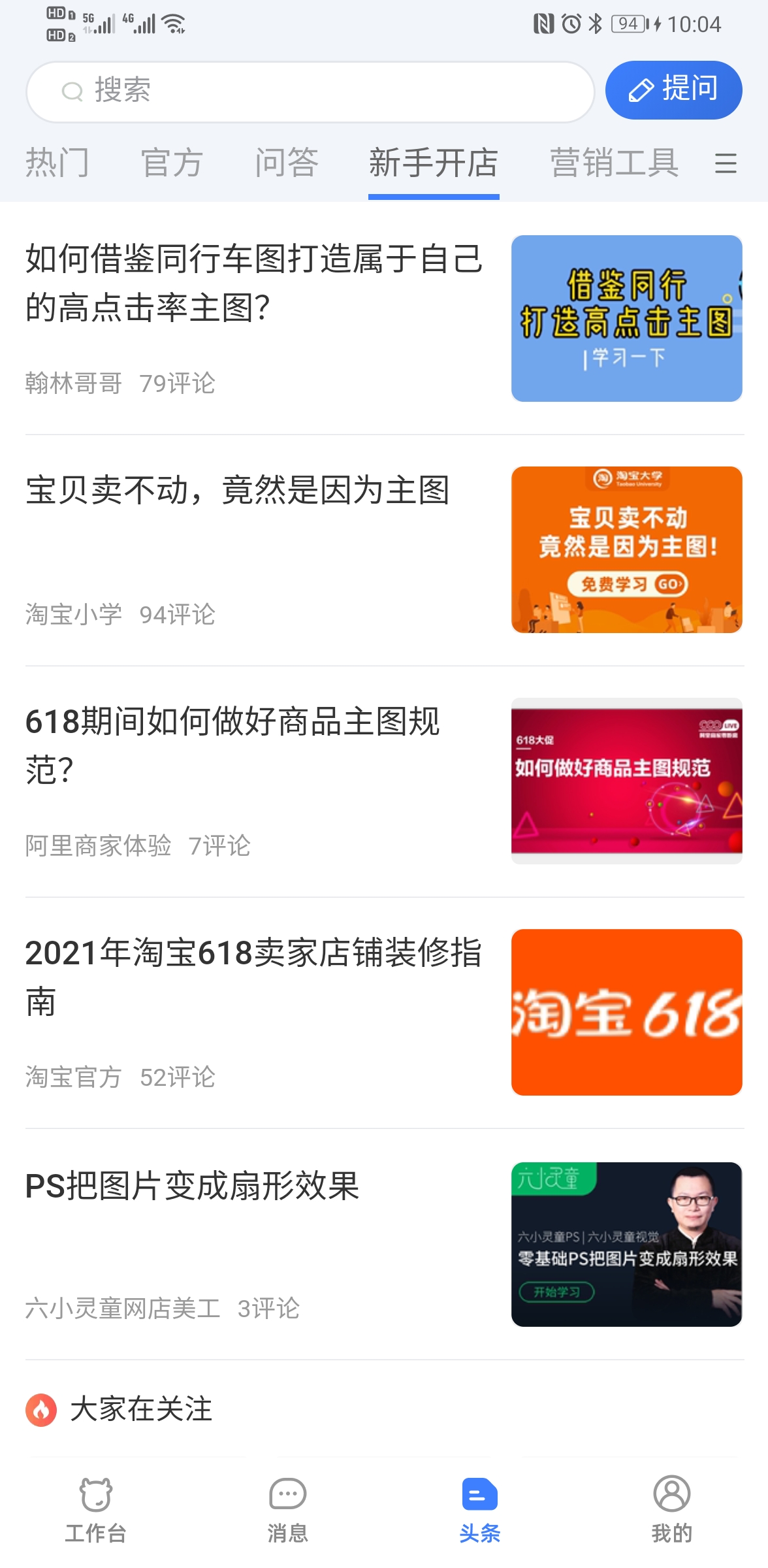The width and height of the screenshot is (768, 1568).
Task: Tap the 搜索 search box
Action: tap(310, 91)
